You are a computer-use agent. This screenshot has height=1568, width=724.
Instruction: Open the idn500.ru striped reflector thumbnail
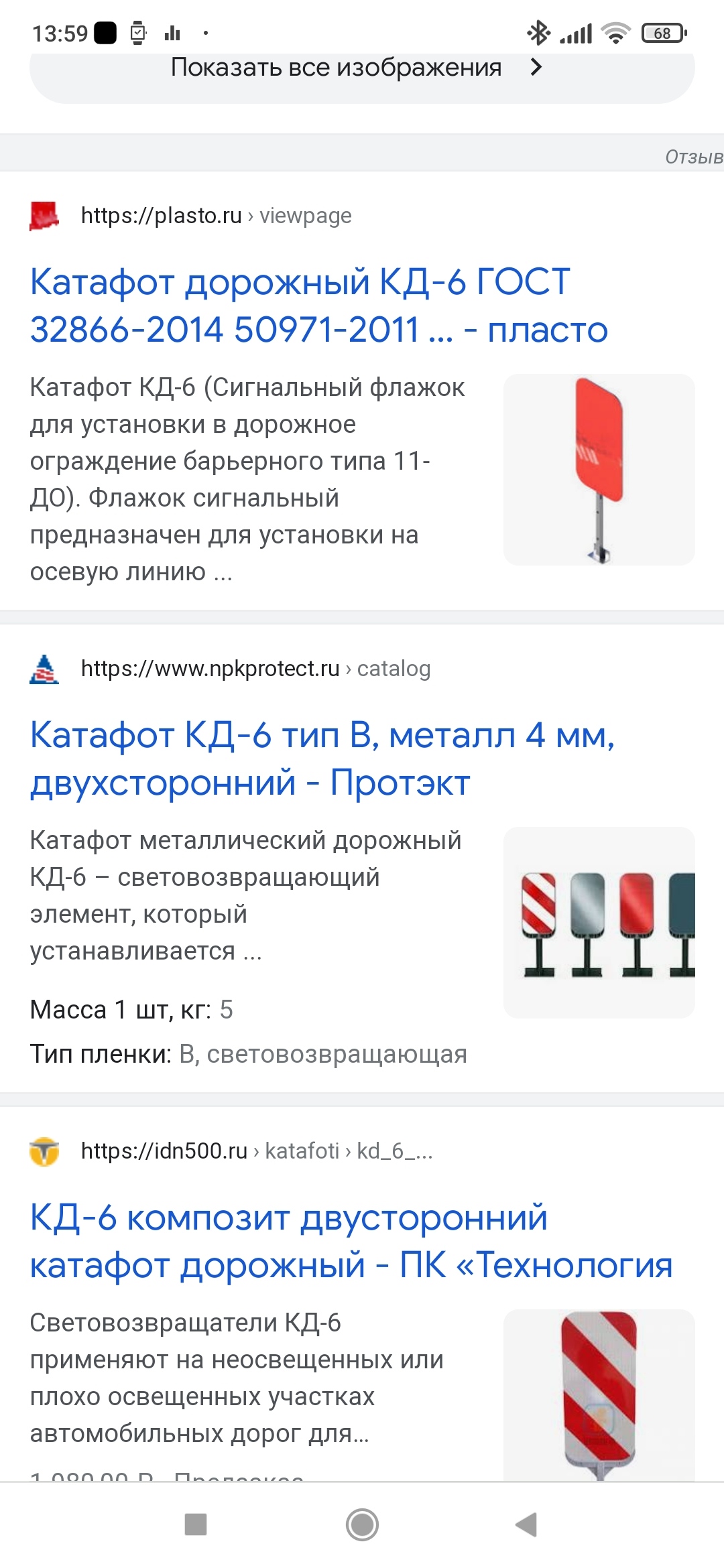(599, 1394)
